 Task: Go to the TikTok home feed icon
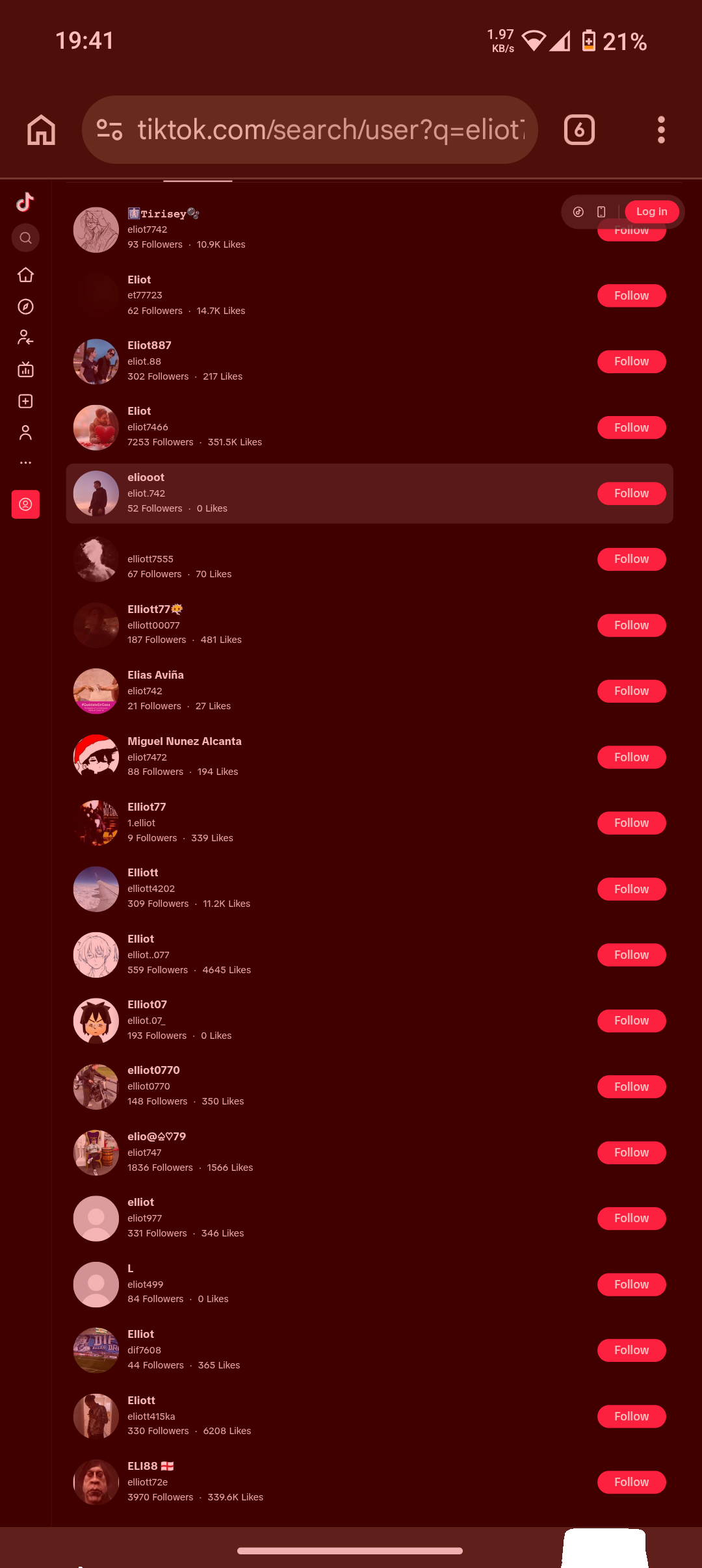[x=25, y=275]
